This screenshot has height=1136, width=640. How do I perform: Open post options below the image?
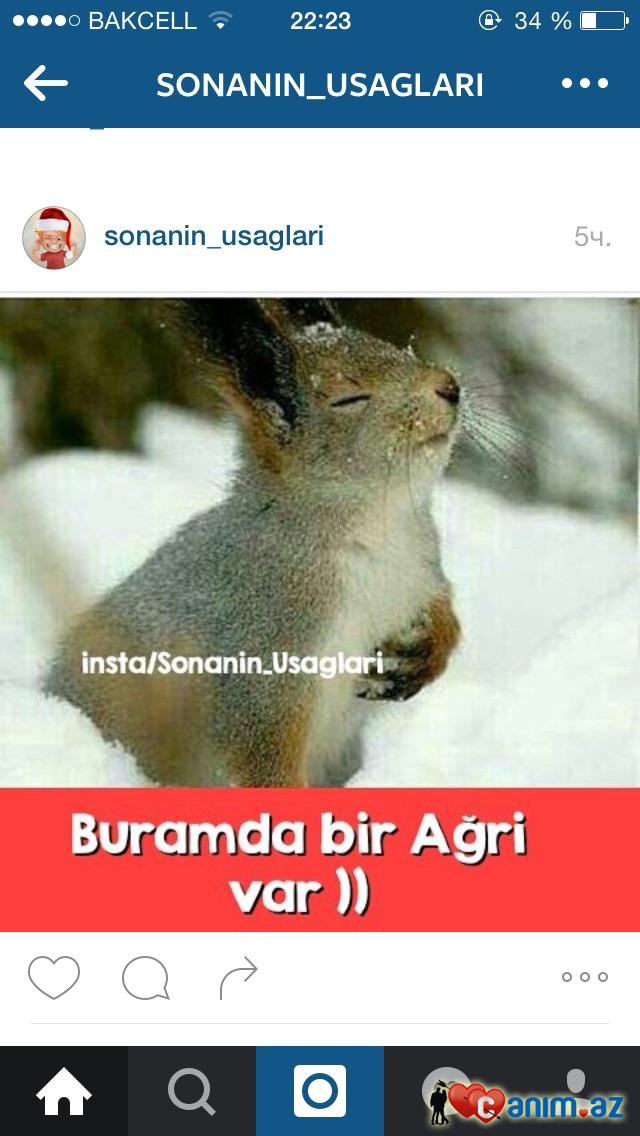tap(585, 977)
